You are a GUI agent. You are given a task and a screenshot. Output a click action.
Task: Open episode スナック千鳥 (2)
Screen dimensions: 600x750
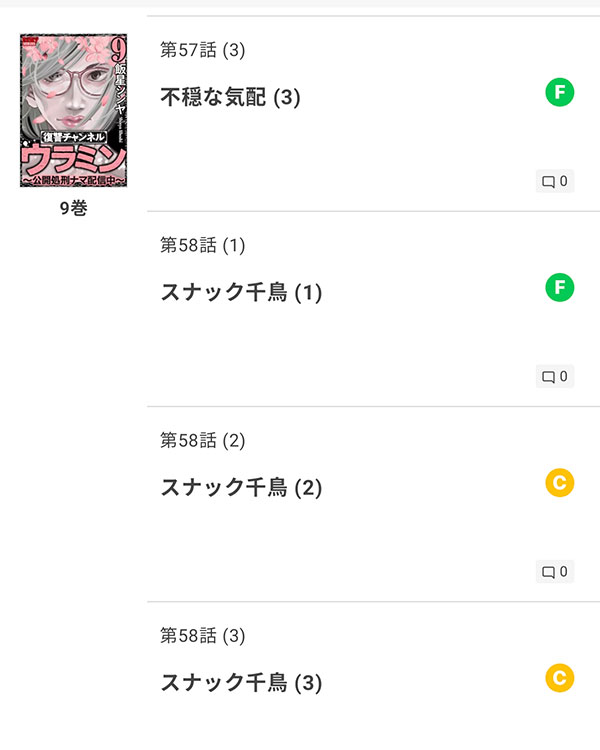click(x=240, y=487)
